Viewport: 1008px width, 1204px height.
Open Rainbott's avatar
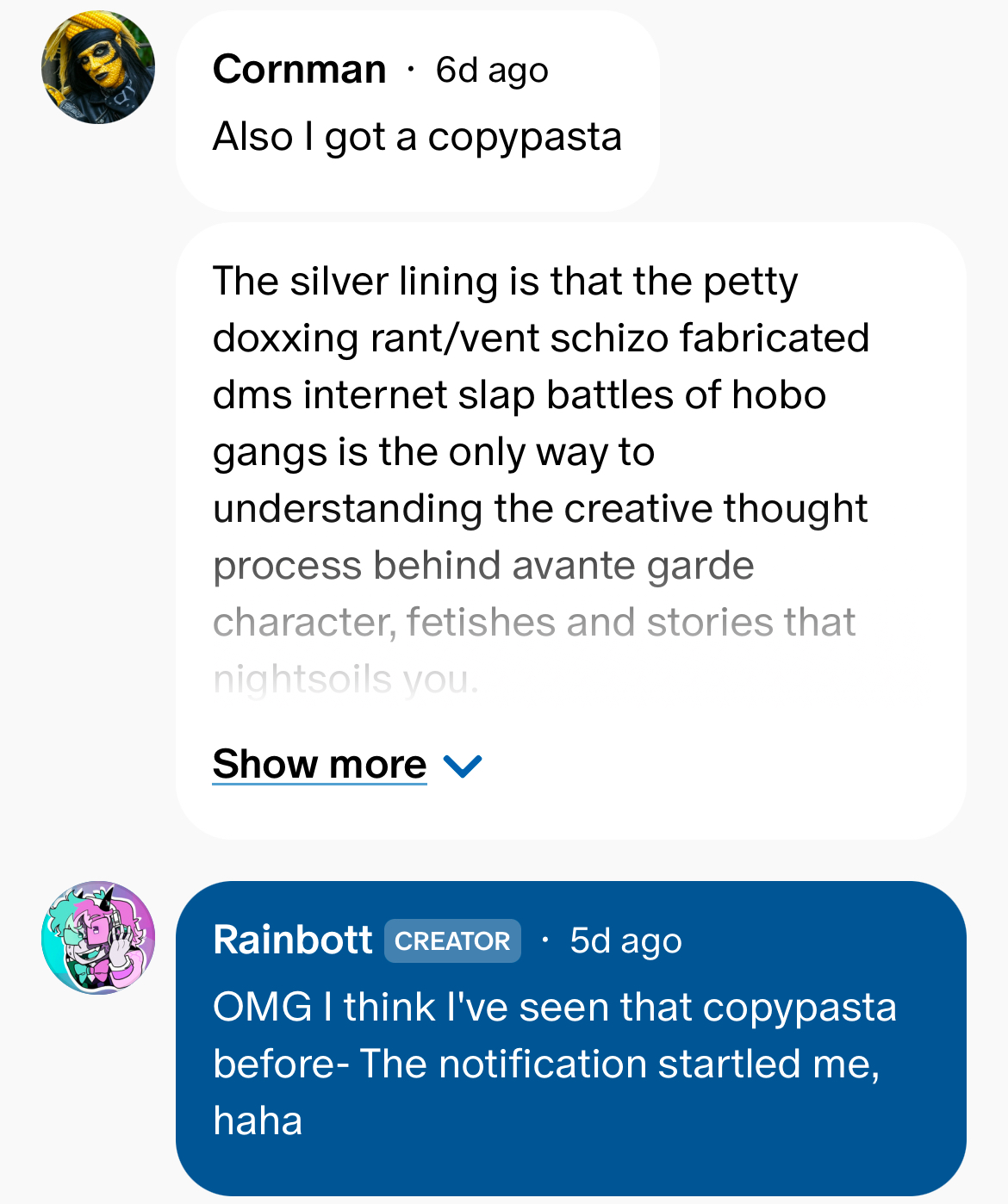98,938
